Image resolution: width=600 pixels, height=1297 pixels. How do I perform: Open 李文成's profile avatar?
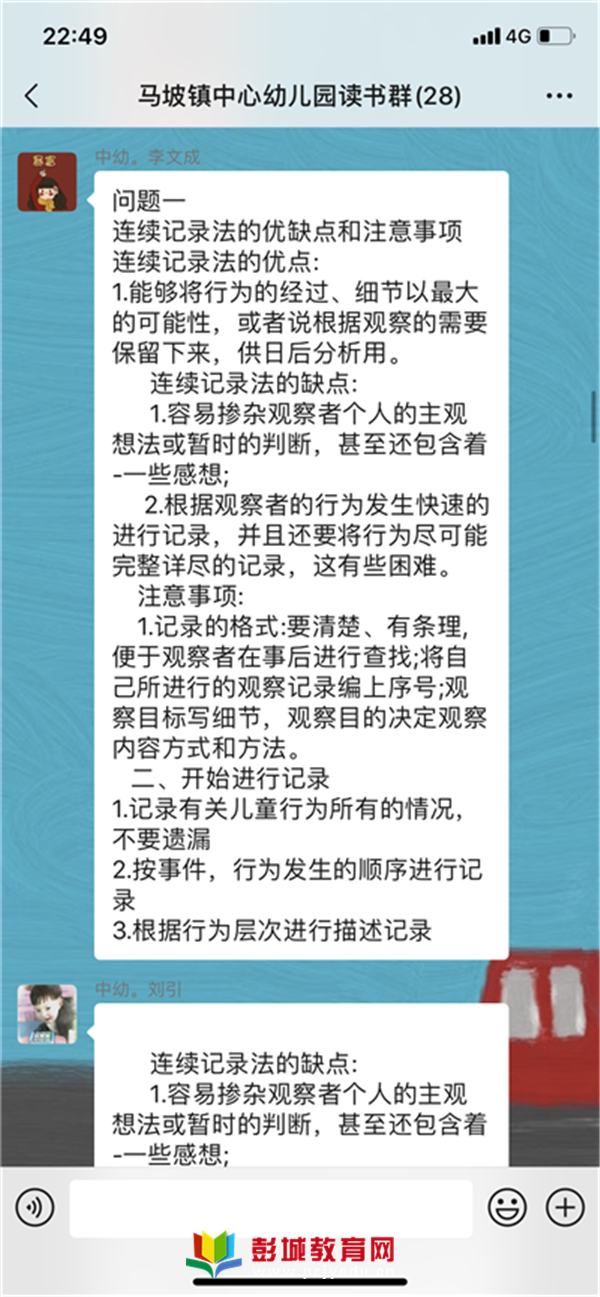[47, 182]
